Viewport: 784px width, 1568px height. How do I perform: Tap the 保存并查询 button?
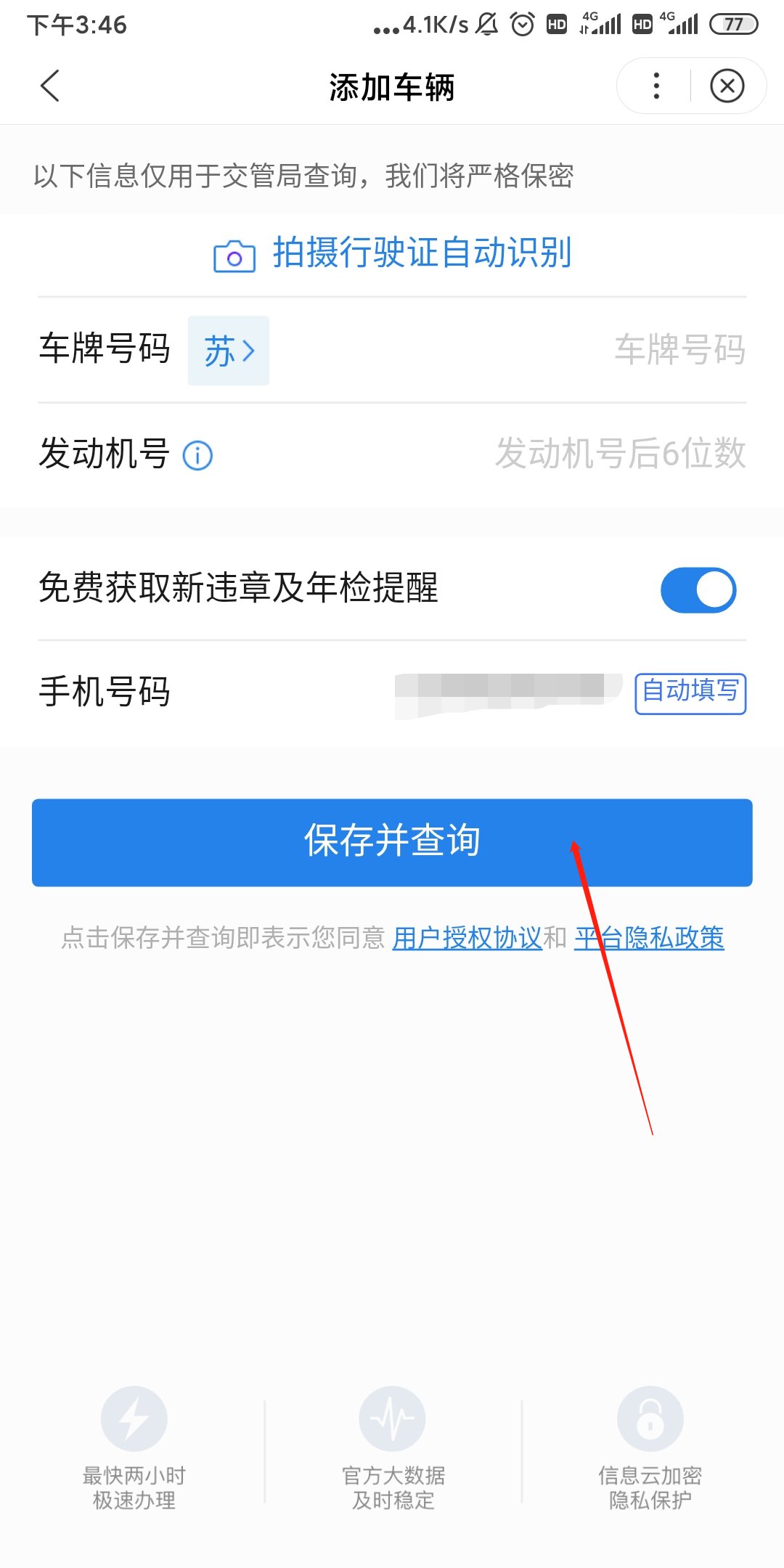point(392,842)
